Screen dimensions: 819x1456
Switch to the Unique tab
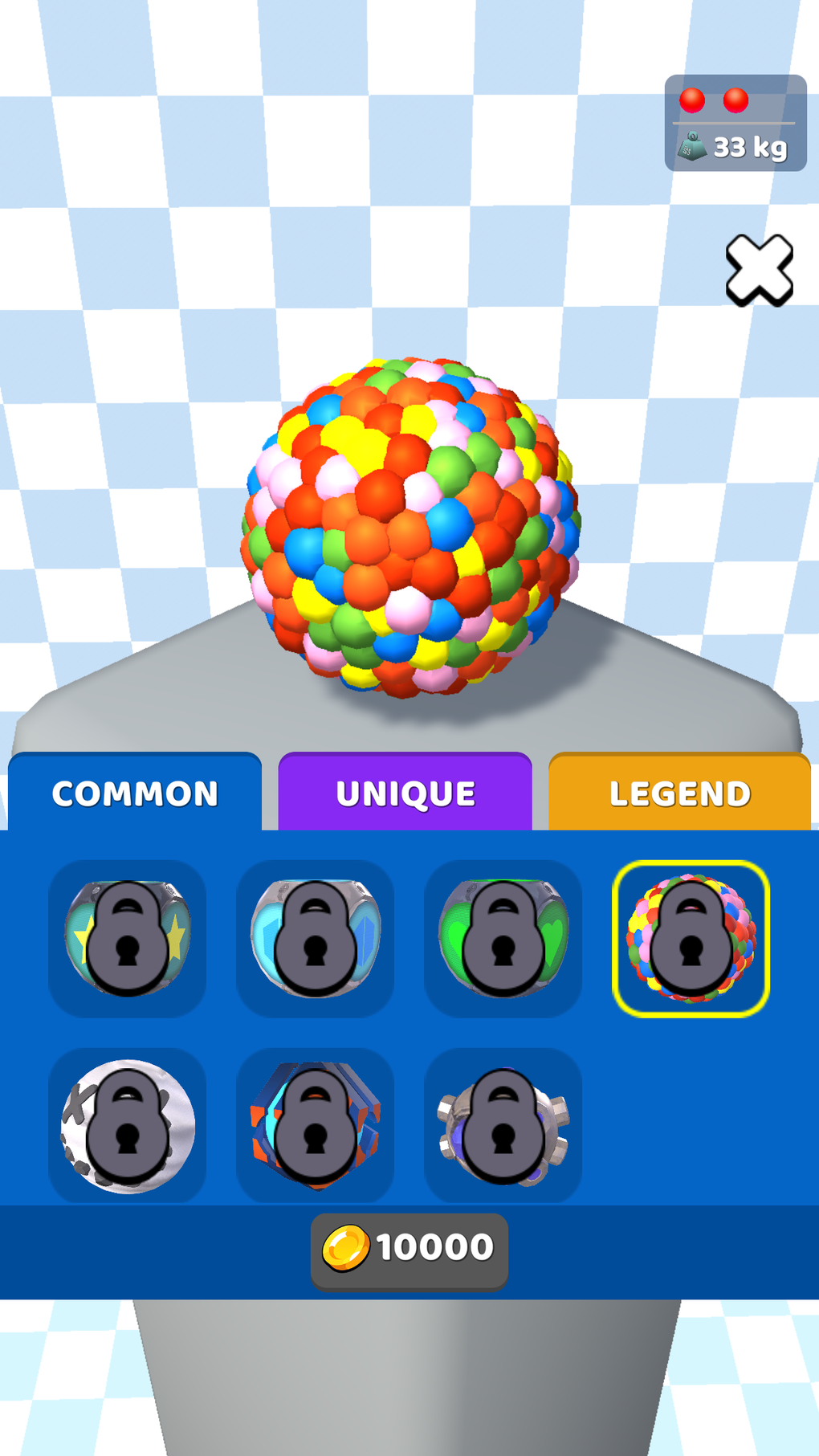pyautogui.click(x=405, y=793)
